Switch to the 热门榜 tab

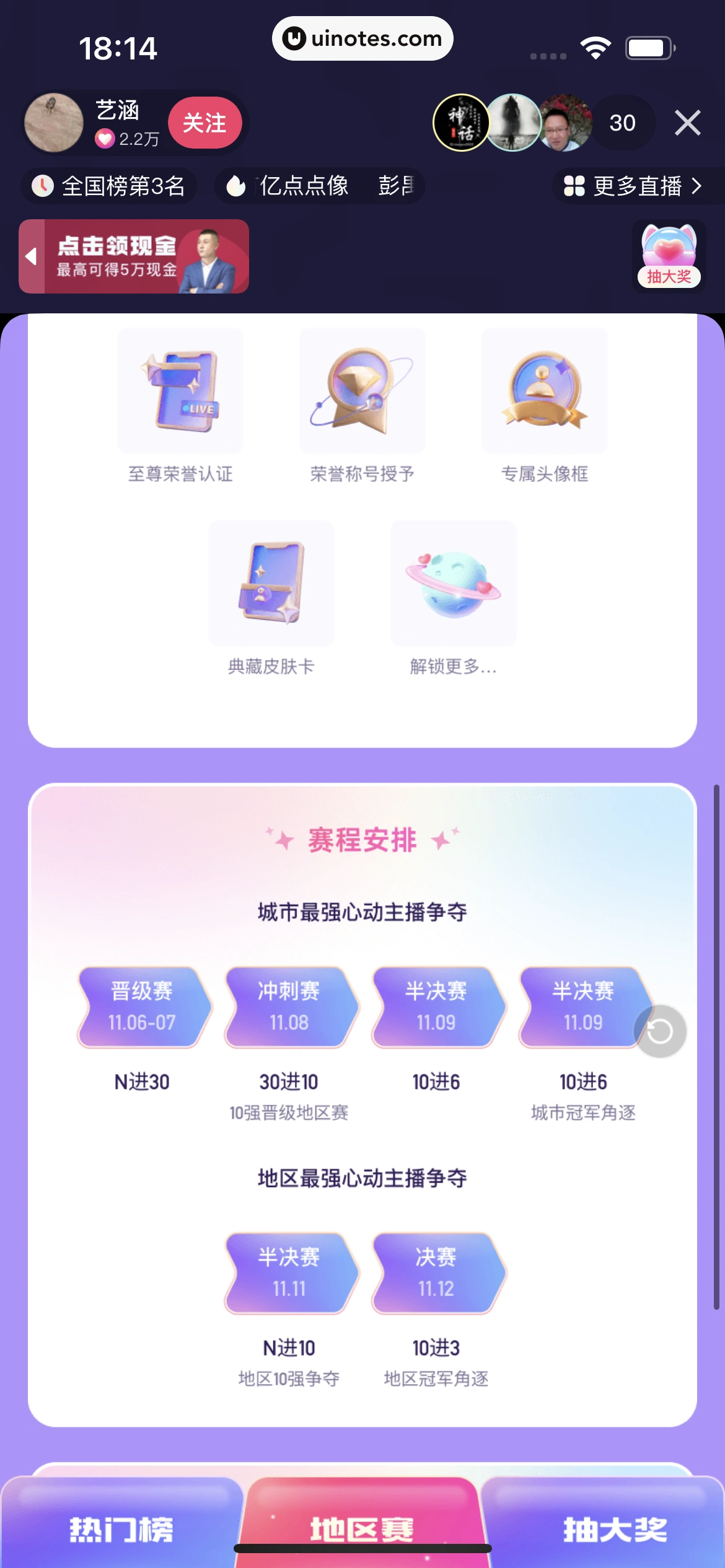point(121,1525)
